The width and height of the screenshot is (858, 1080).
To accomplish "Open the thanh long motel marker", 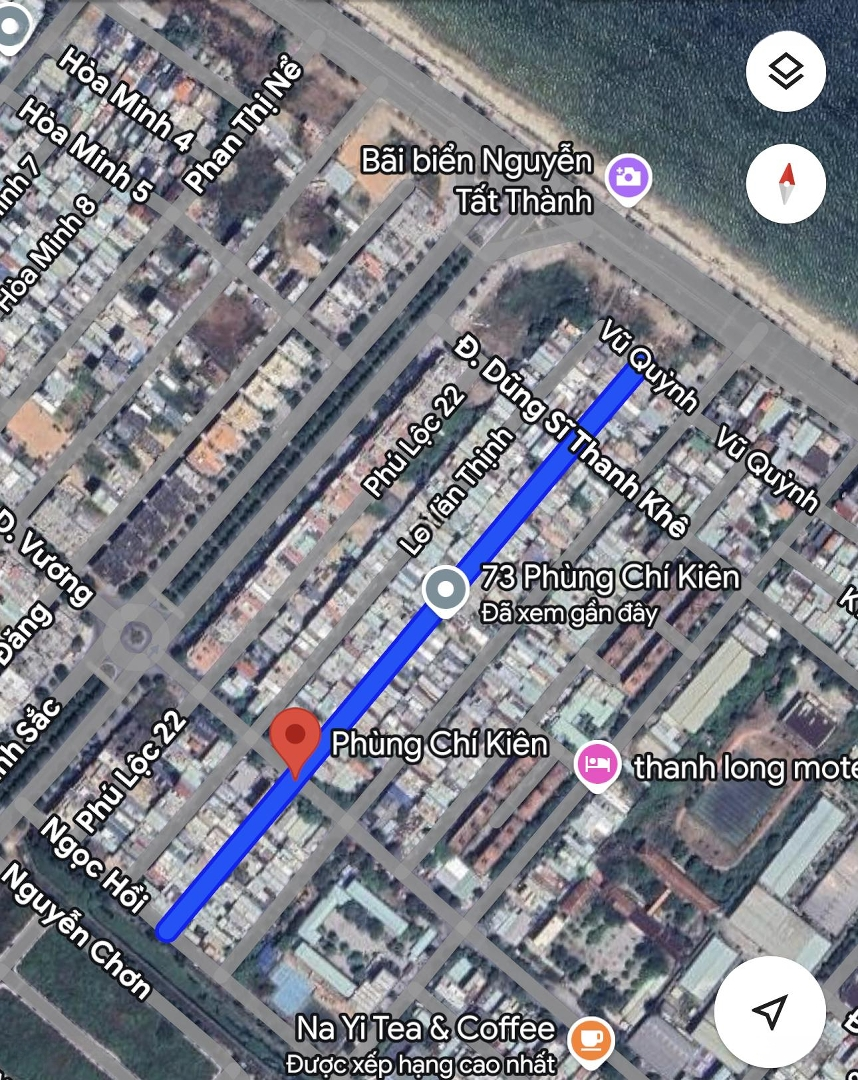I will point(597,766).
